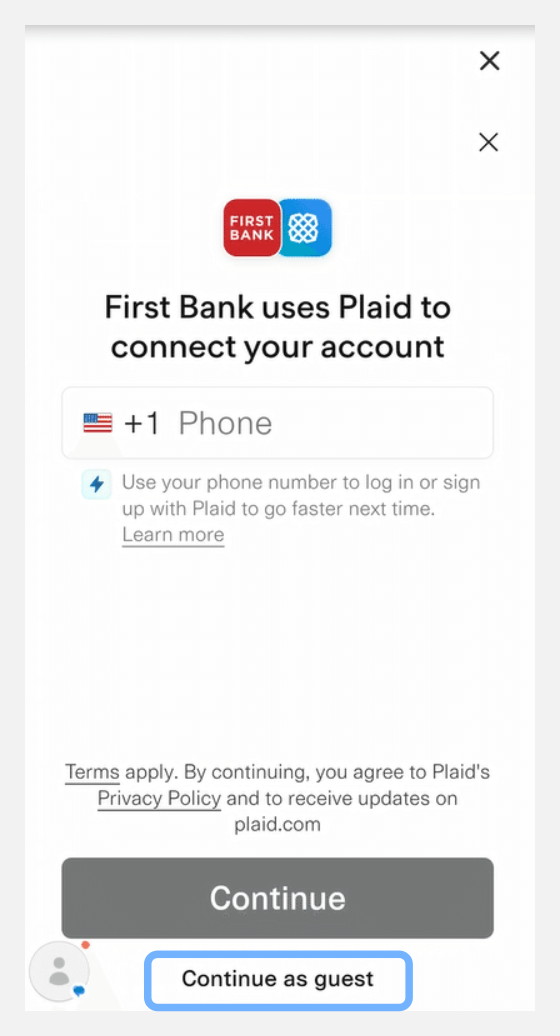The image size is (560, 1036).
Task: Open the Learn more link
Action: point(173,535)
